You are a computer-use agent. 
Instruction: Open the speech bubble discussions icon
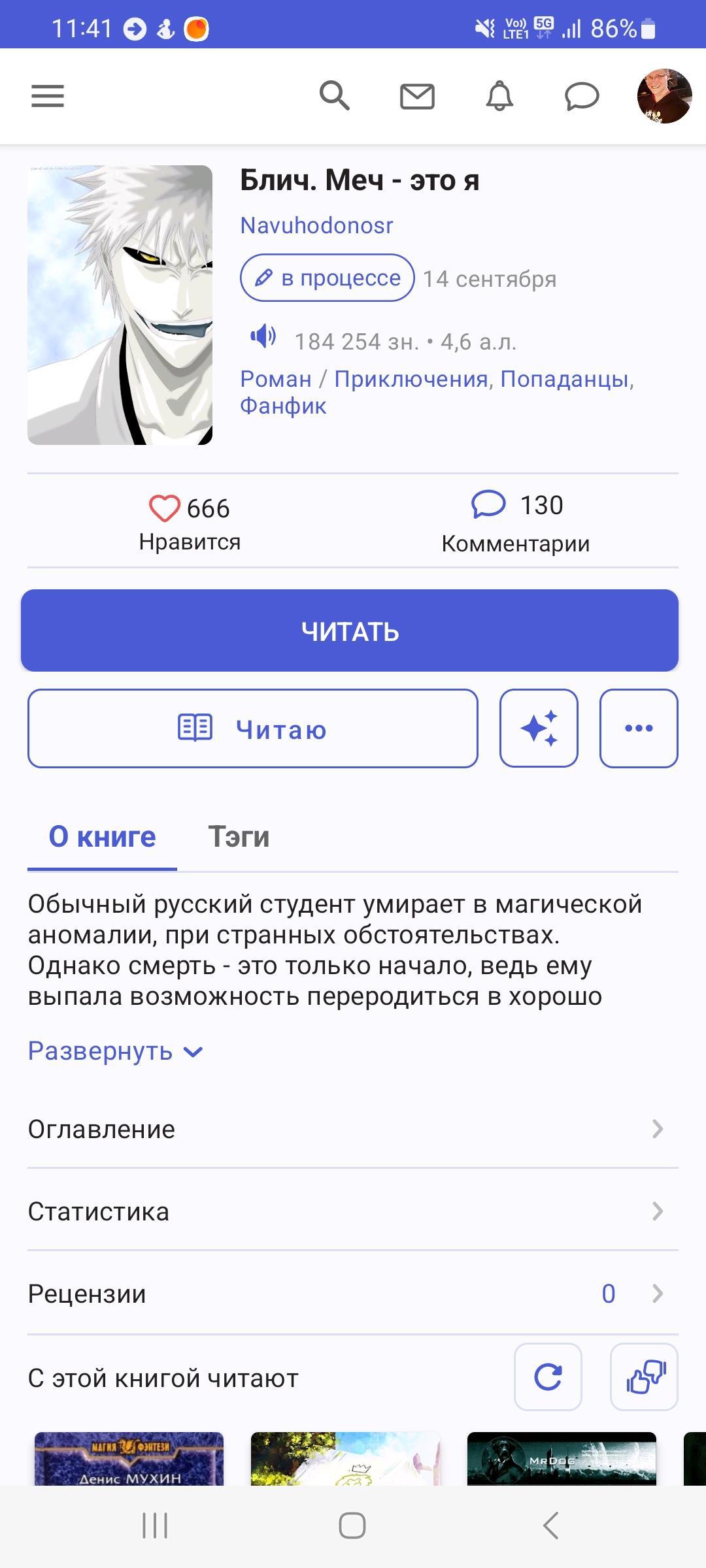(x=582, y=97)
